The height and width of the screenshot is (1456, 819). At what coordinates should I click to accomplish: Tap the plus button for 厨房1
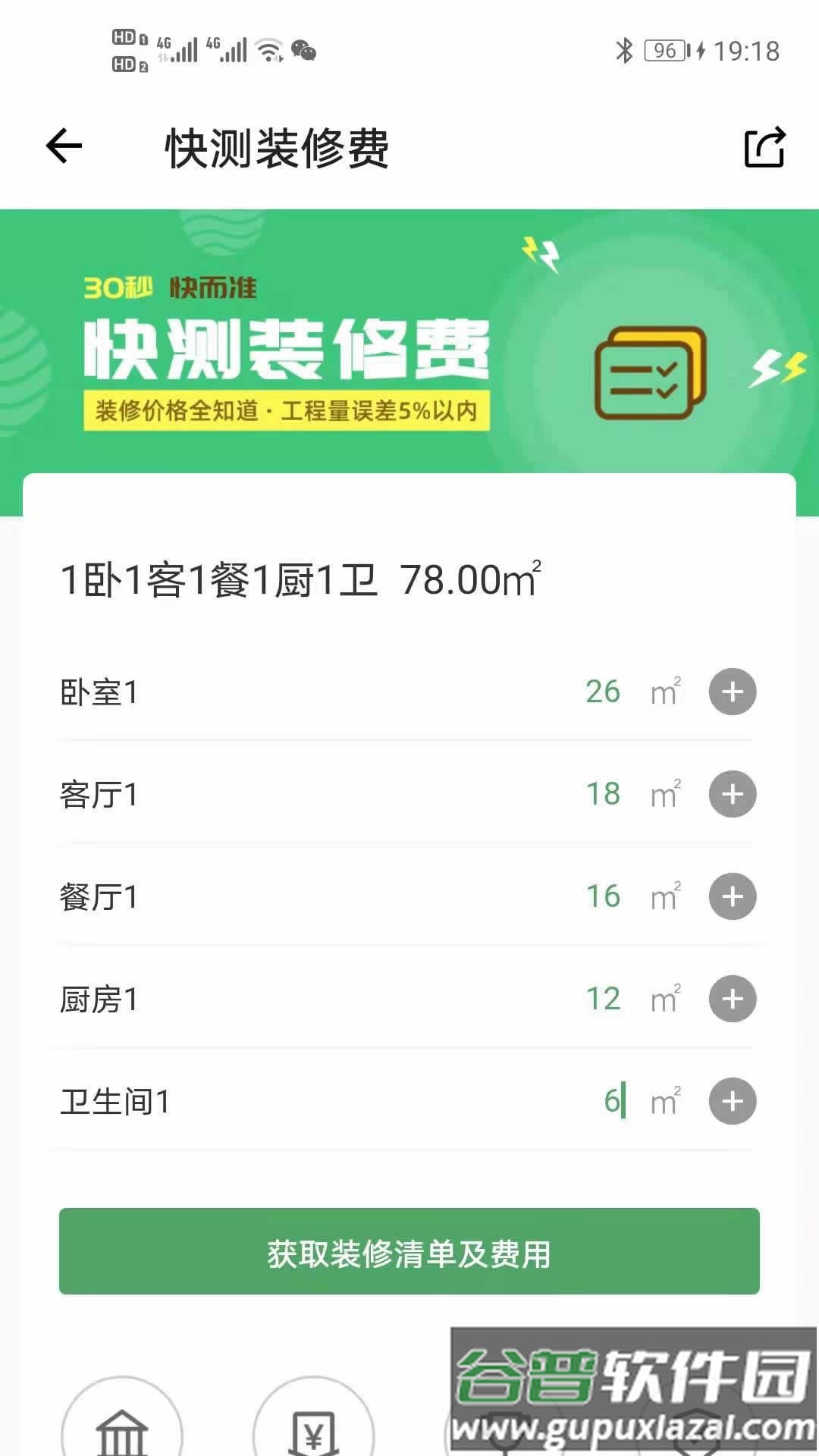[x=732, y=999]
